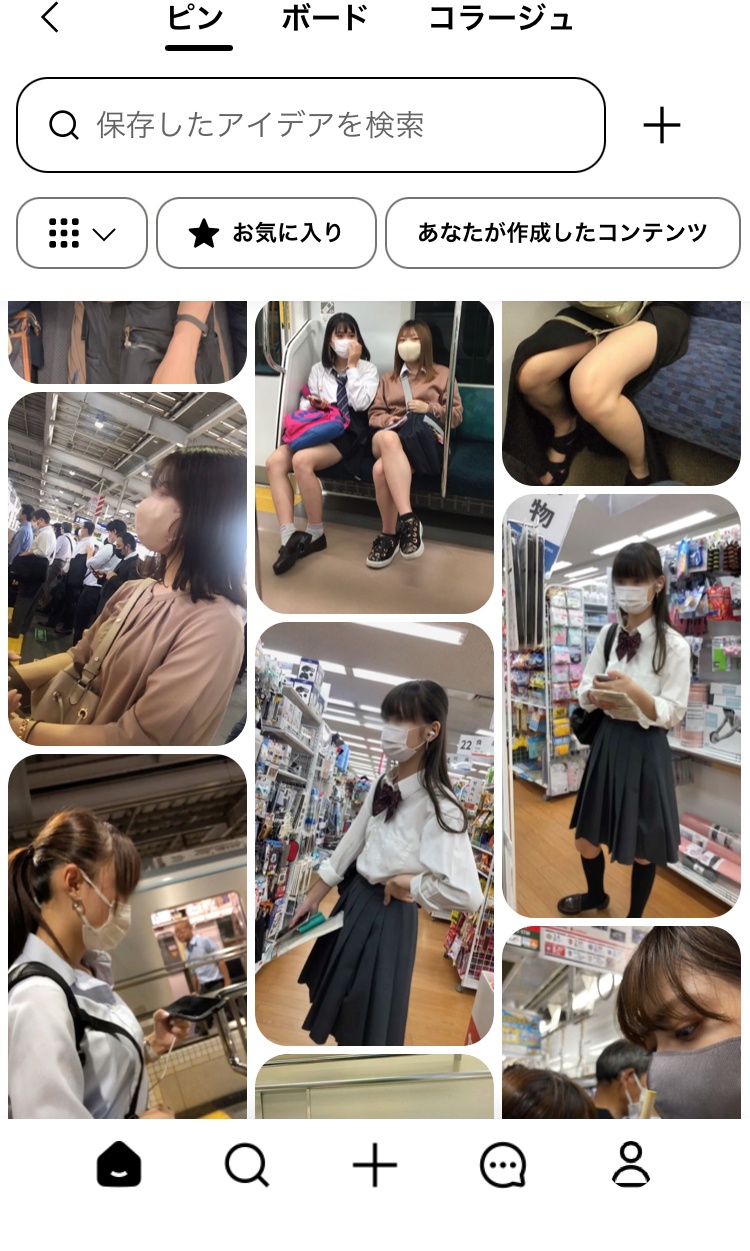Tap the create plus in bottom bar

click(375, 1165)
